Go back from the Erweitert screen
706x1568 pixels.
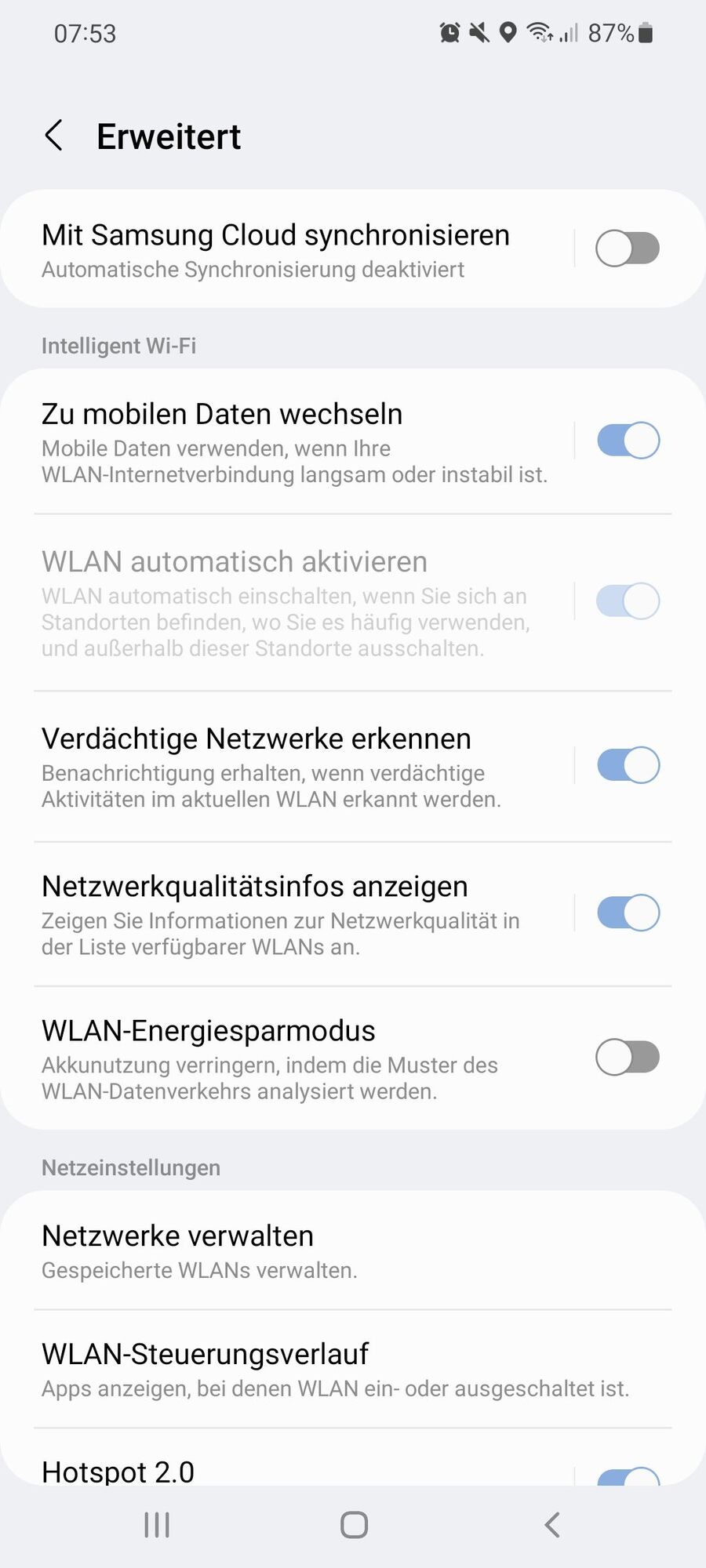(53, 136)
